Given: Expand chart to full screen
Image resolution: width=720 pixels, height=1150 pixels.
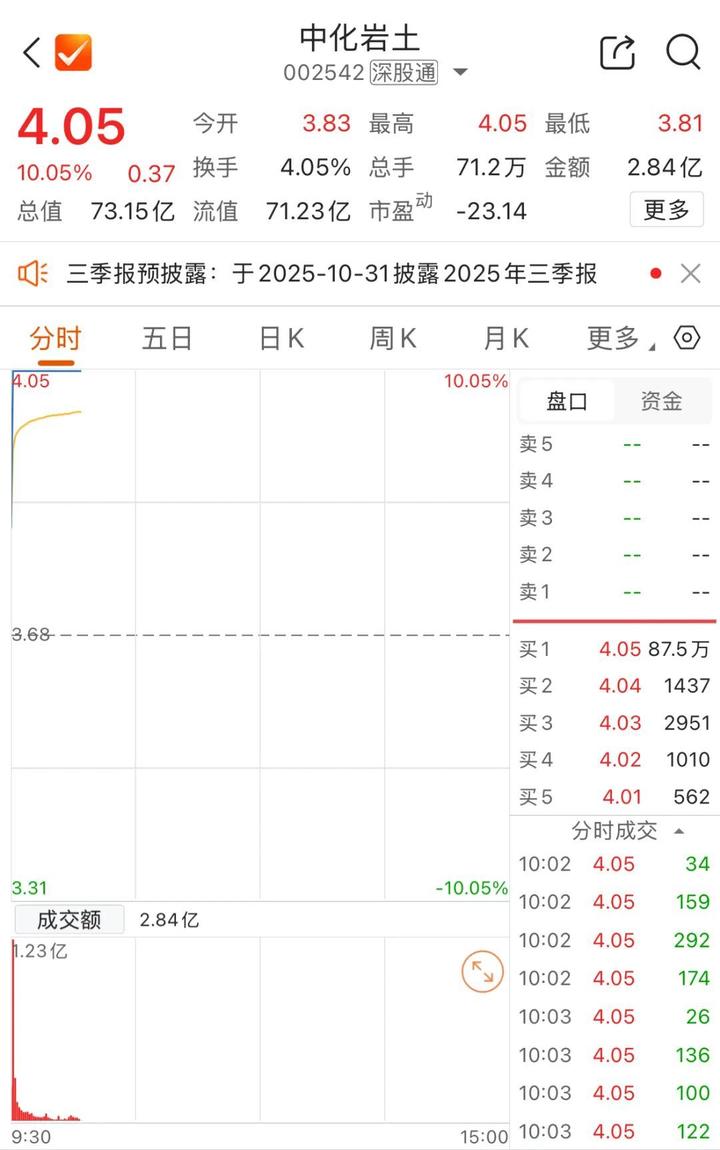Looking at the screenshot, I should click(482, 971).
